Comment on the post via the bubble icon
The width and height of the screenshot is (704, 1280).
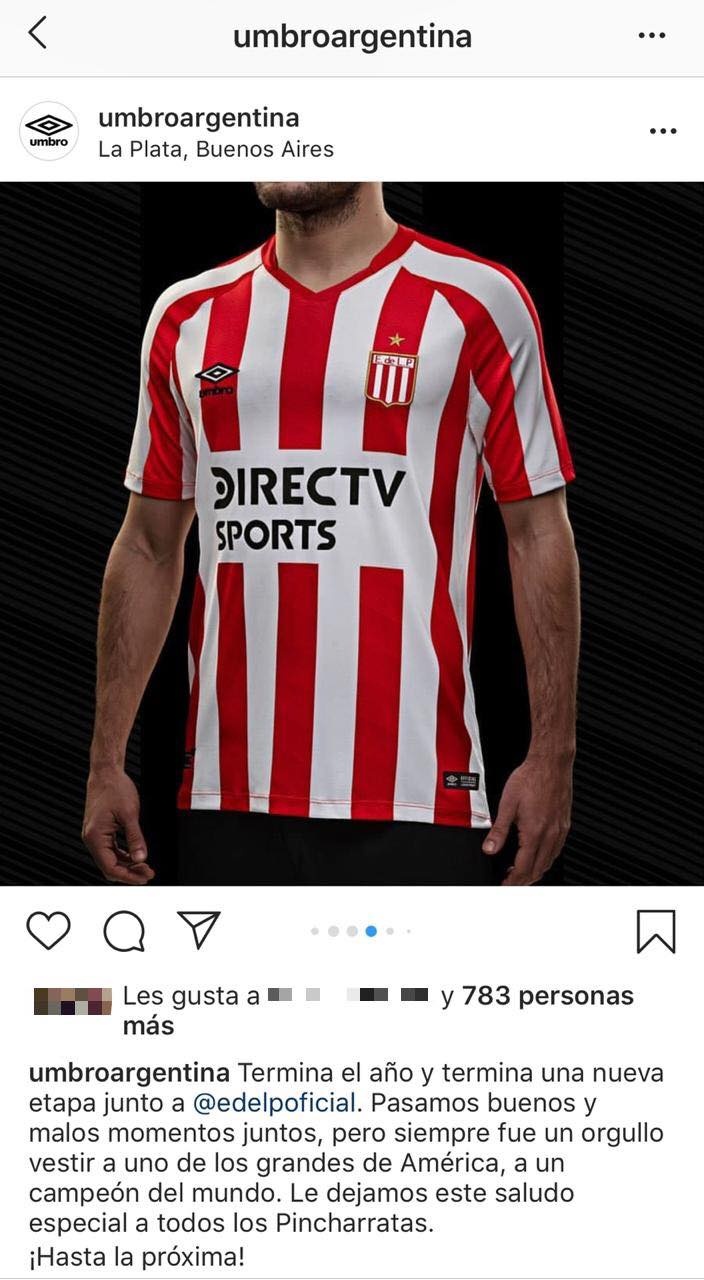click(x=124, y=931)
